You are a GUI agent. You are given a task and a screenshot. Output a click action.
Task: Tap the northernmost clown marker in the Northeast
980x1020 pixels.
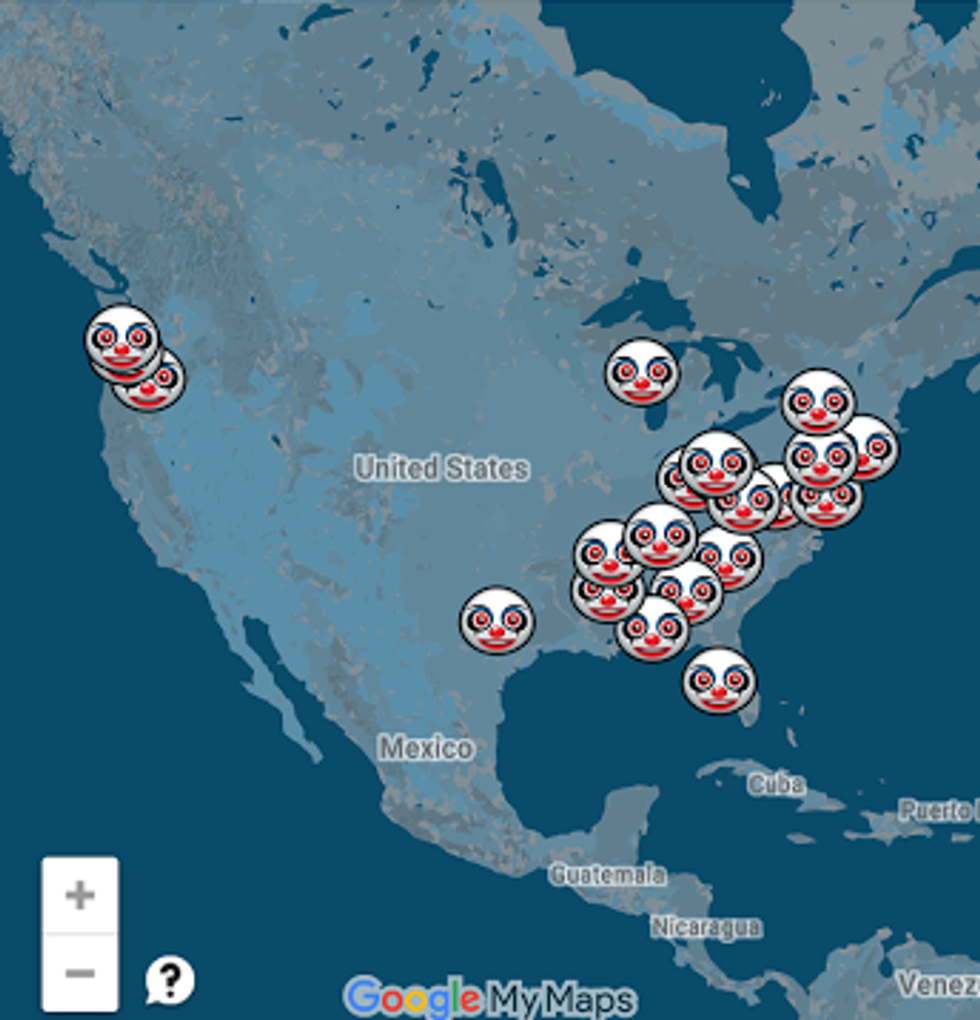point(818,402)
